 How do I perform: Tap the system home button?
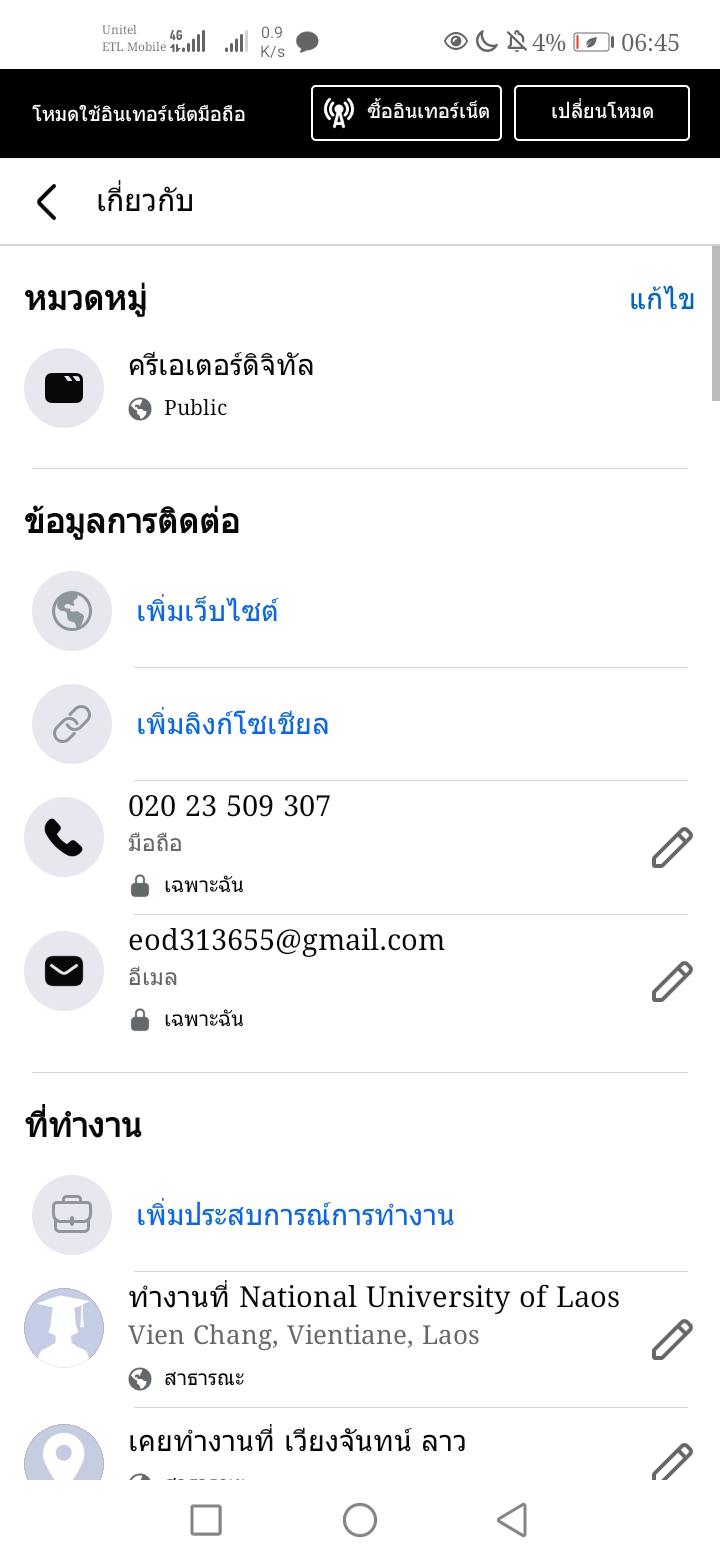tap(360, 1520)
